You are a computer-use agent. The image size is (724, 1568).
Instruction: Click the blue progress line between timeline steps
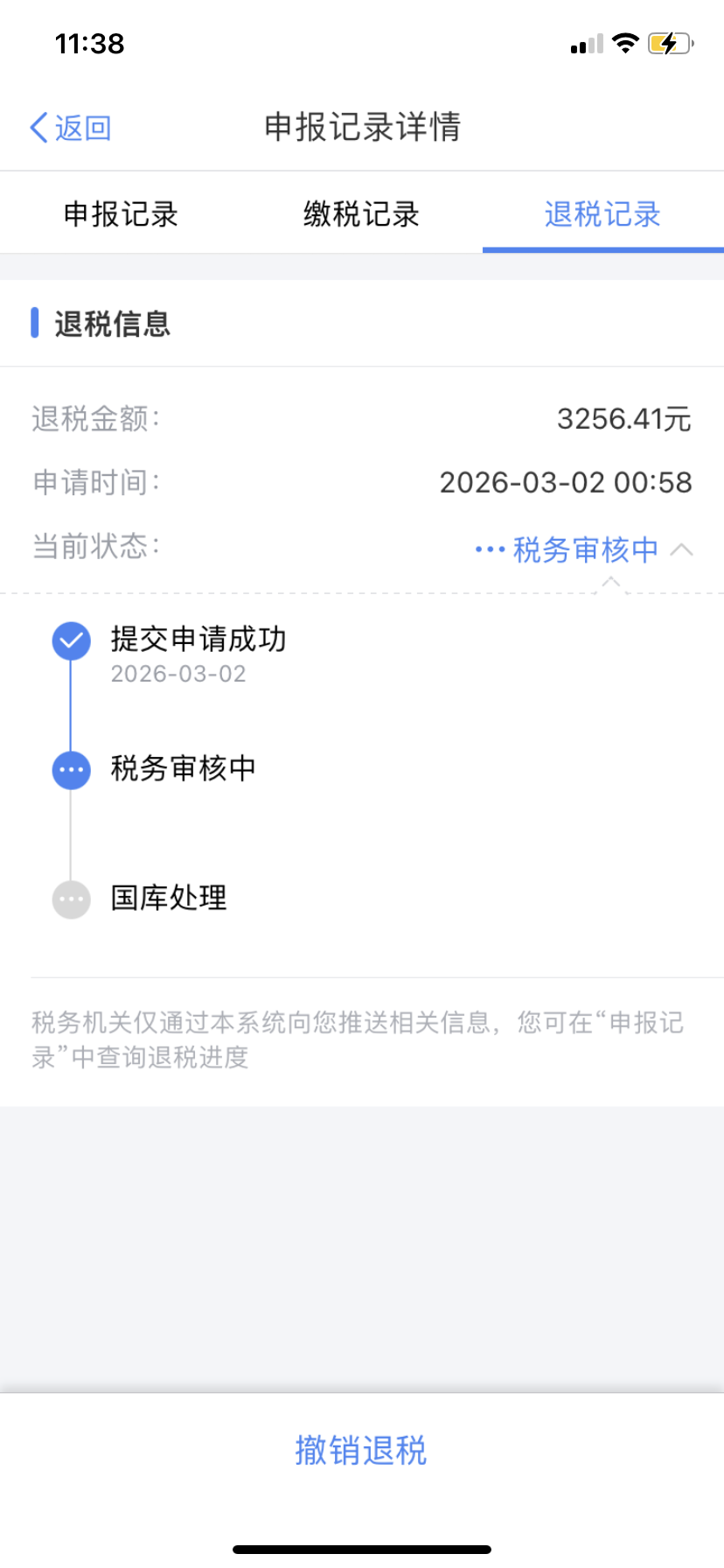click(x=71, y=704)
